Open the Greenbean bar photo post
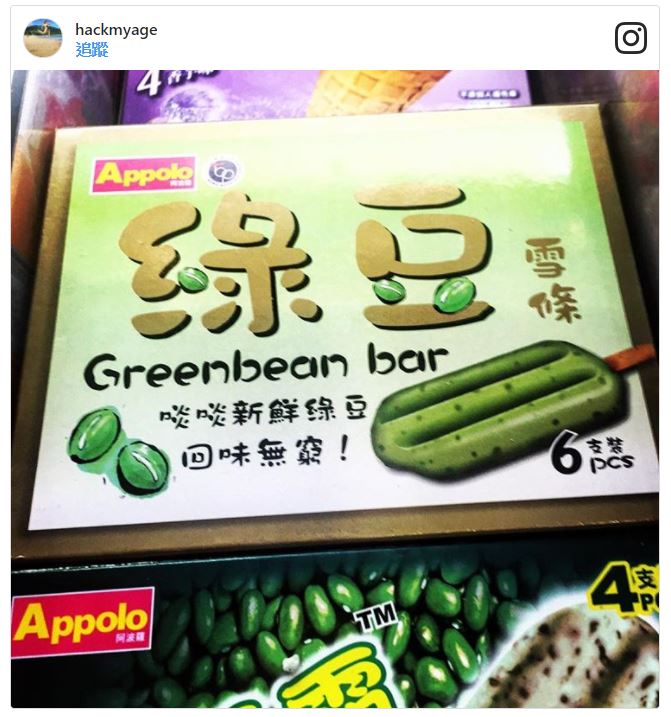This screenshot has width=671, height=717. [x=335, y=388]
